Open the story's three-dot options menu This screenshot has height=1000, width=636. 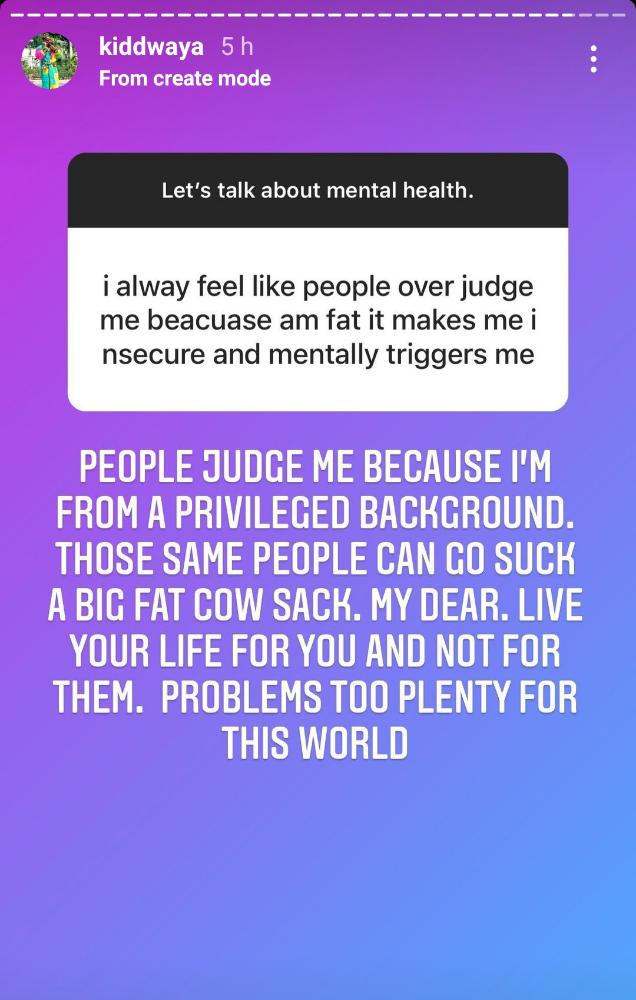(x=594, y=60)
